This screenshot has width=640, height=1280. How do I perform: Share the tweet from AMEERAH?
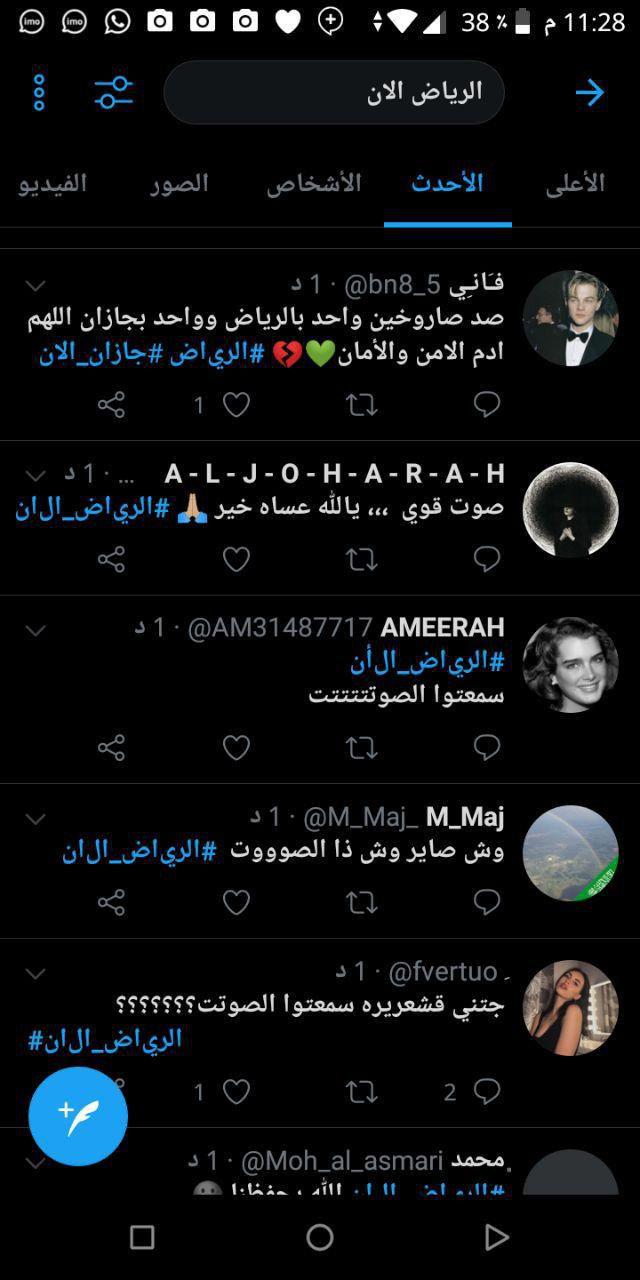[111, 747]
